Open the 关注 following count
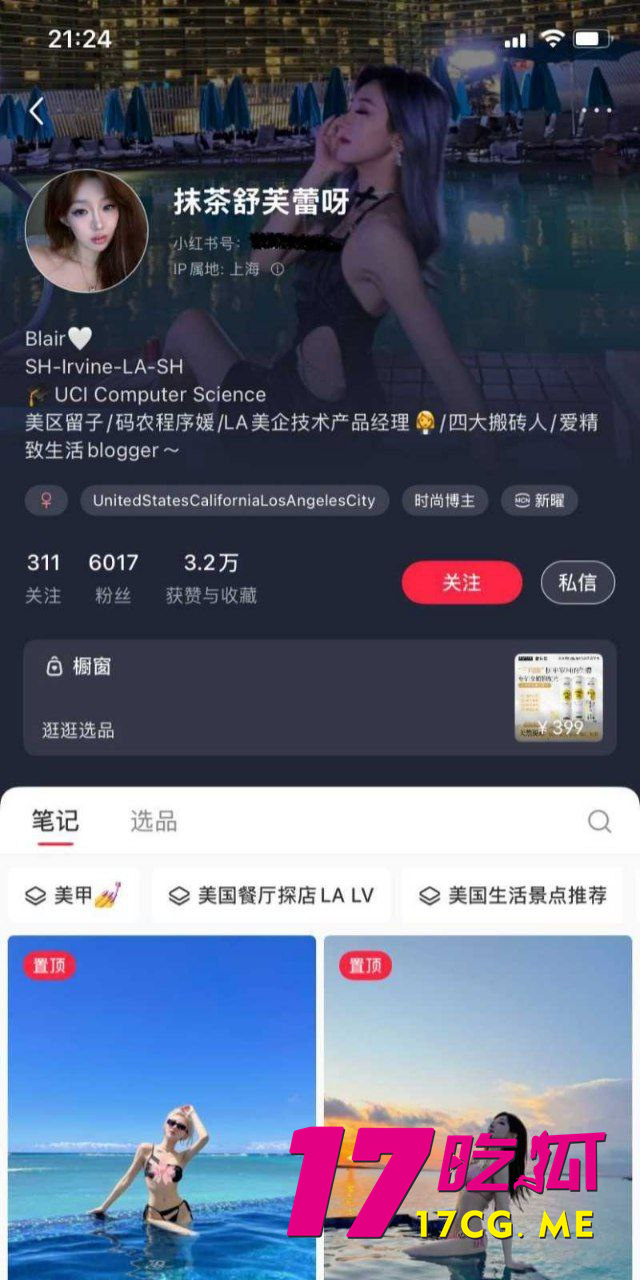640x1280 pixels. pyautogui.click(x=43, y=578)
